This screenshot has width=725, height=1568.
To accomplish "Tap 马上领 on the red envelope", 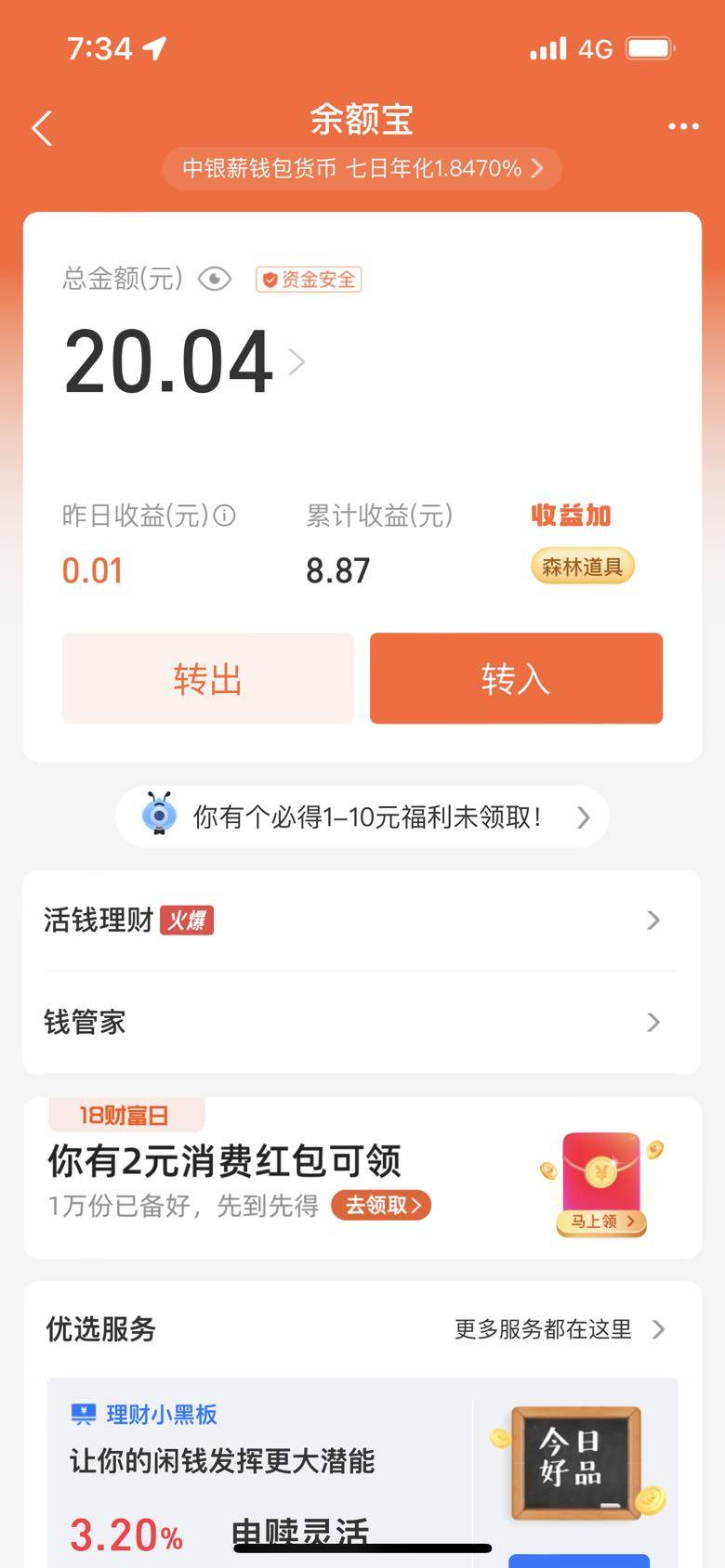I will click(601, 1221).
